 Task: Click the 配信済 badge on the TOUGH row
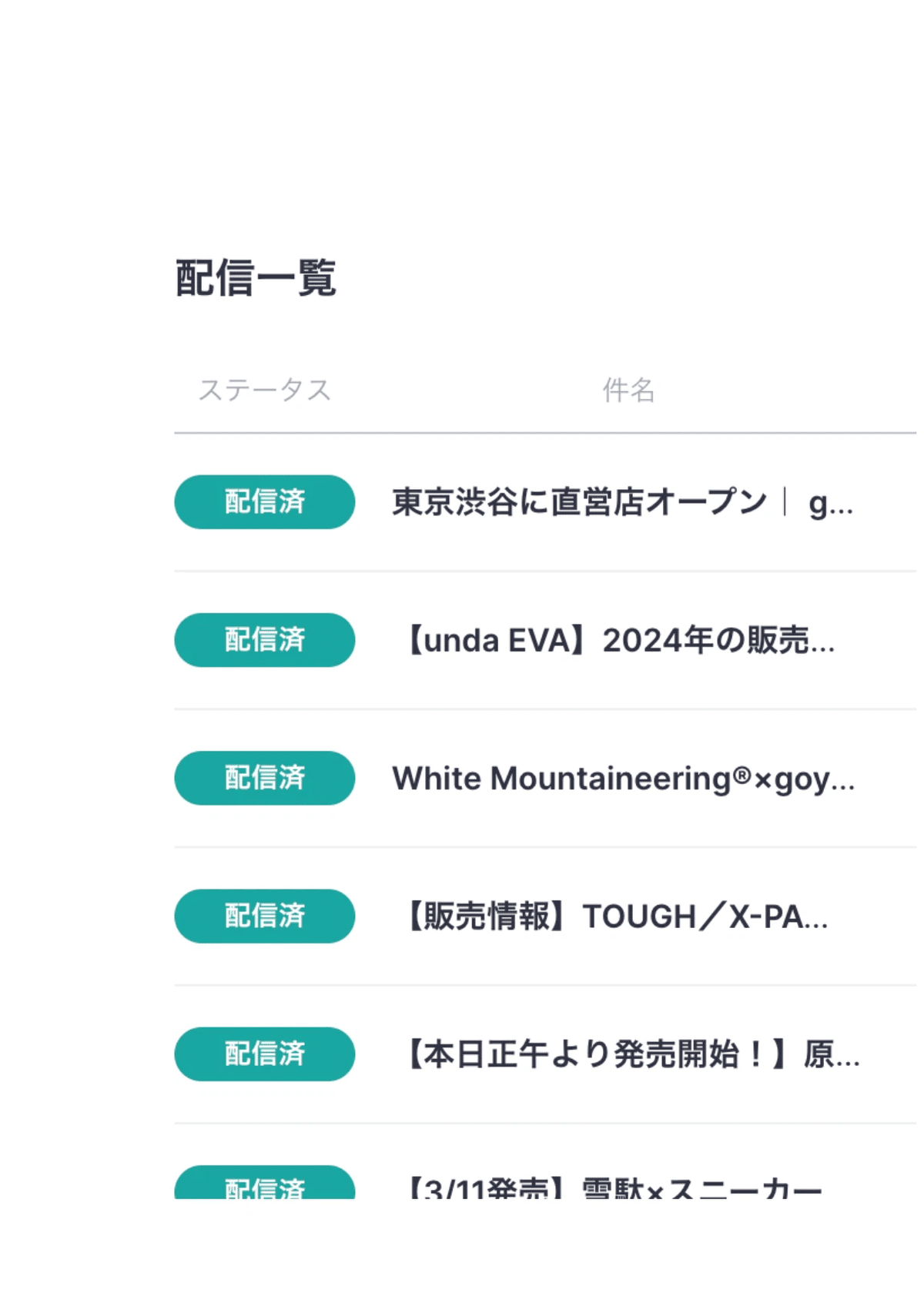[264, 916]
